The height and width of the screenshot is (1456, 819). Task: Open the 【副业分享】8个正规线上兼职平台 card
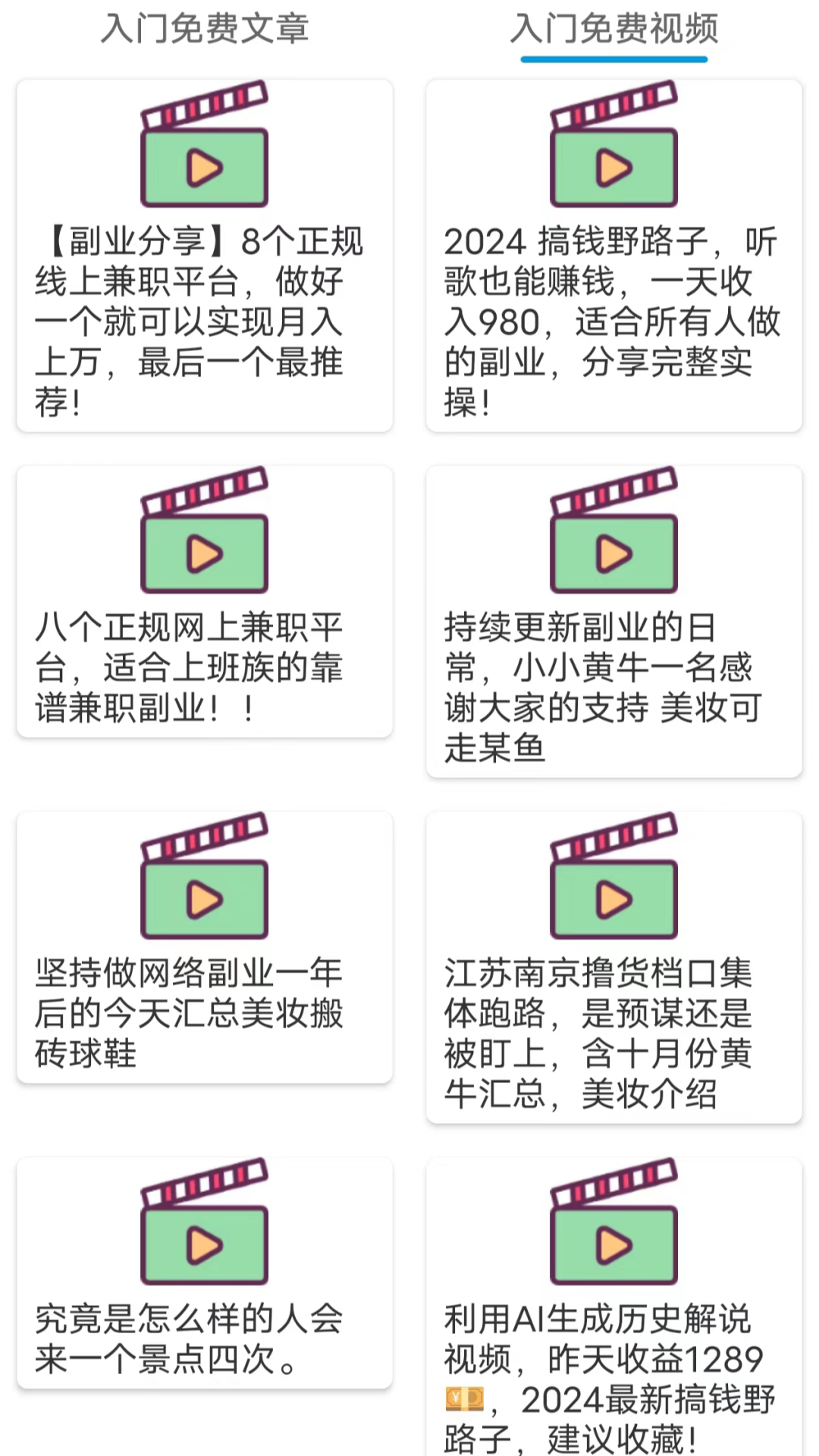coord(205,256)
